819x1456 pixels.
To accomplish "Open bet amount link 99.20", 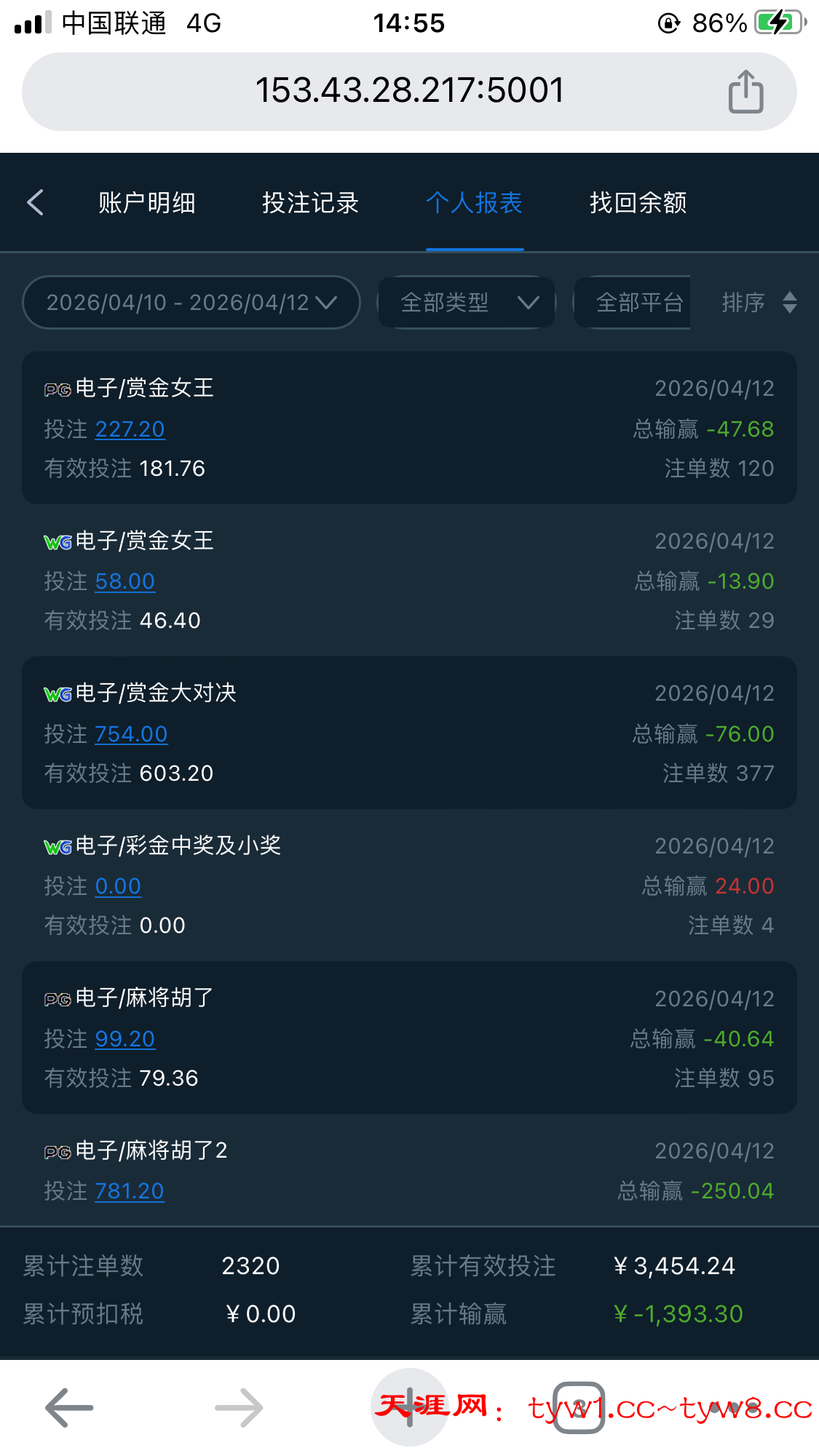I will (124, 1039).
